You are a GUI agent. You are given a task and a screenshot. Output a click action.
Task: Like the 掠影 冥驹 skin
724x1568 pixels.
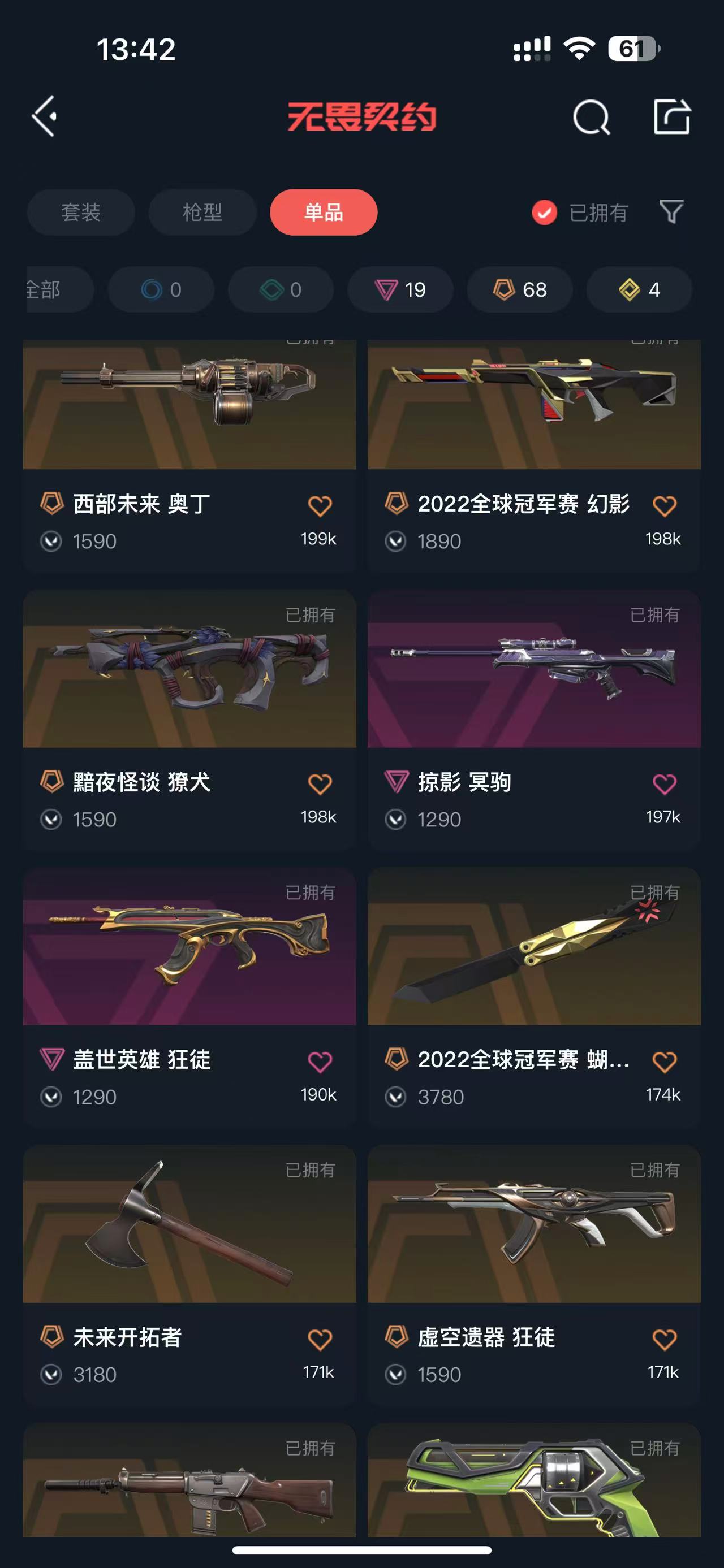(x=663, y=784)
